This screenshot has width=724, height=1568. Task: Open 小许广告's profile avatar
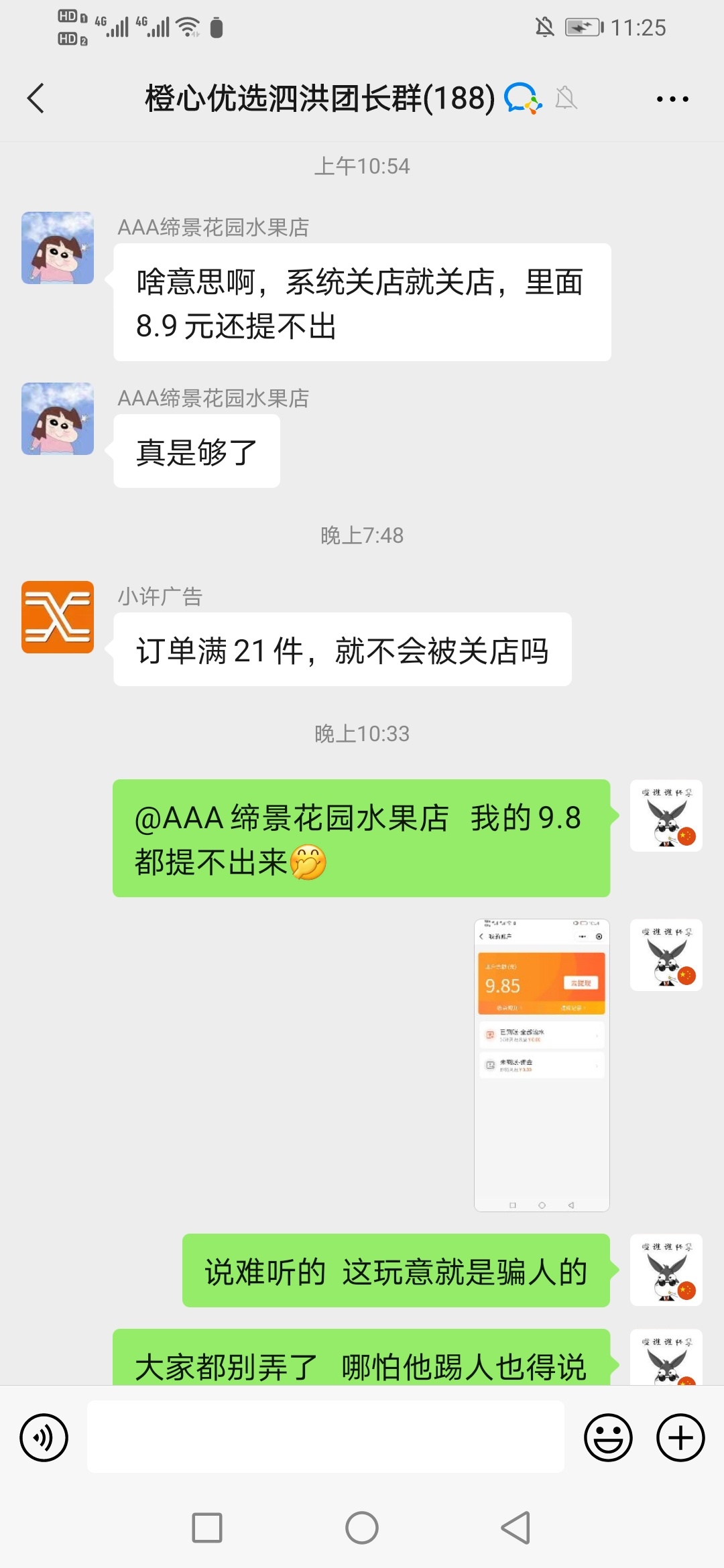pyautogui.click(x=58, y=617)
